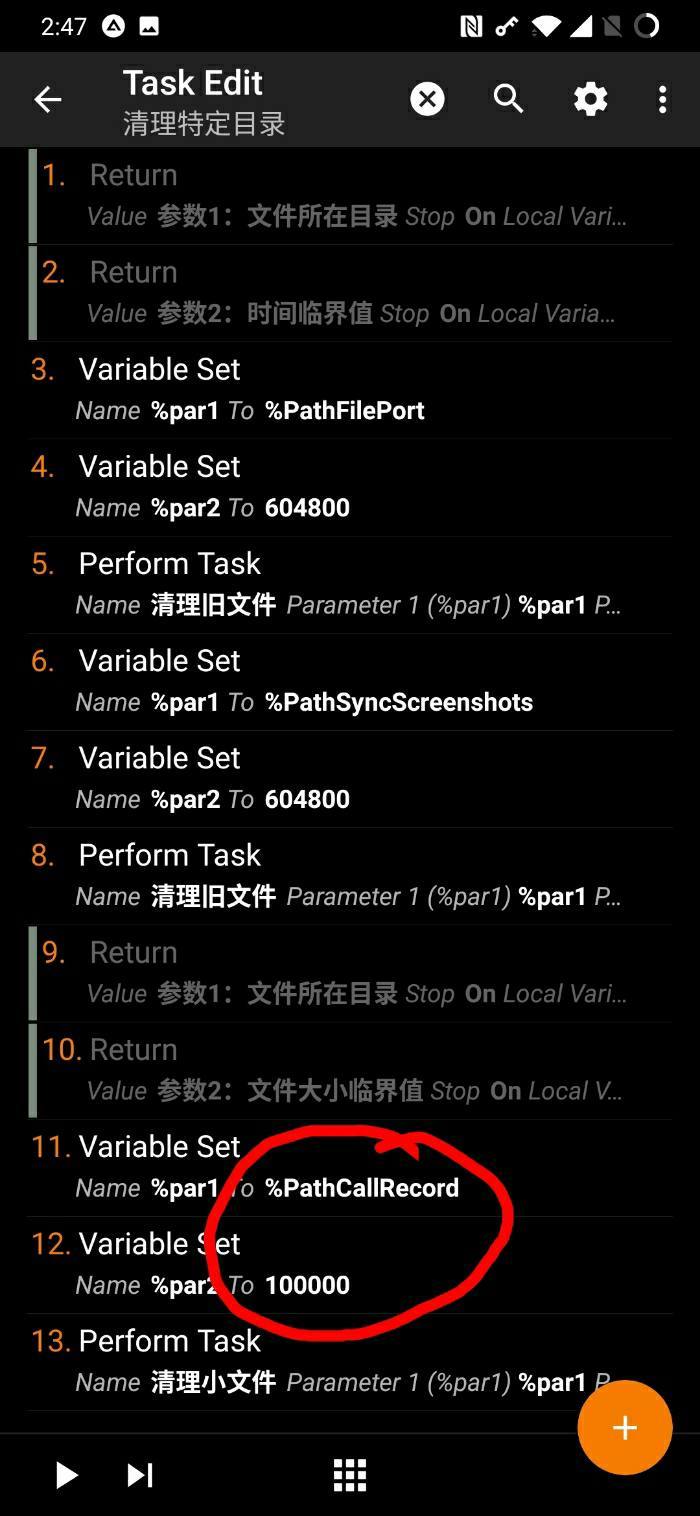Screen dimensions: 700x1516
Task: Open action 5 Perform Task 清理旧文件
Action: pyautogui.click(x=350, y=583)
